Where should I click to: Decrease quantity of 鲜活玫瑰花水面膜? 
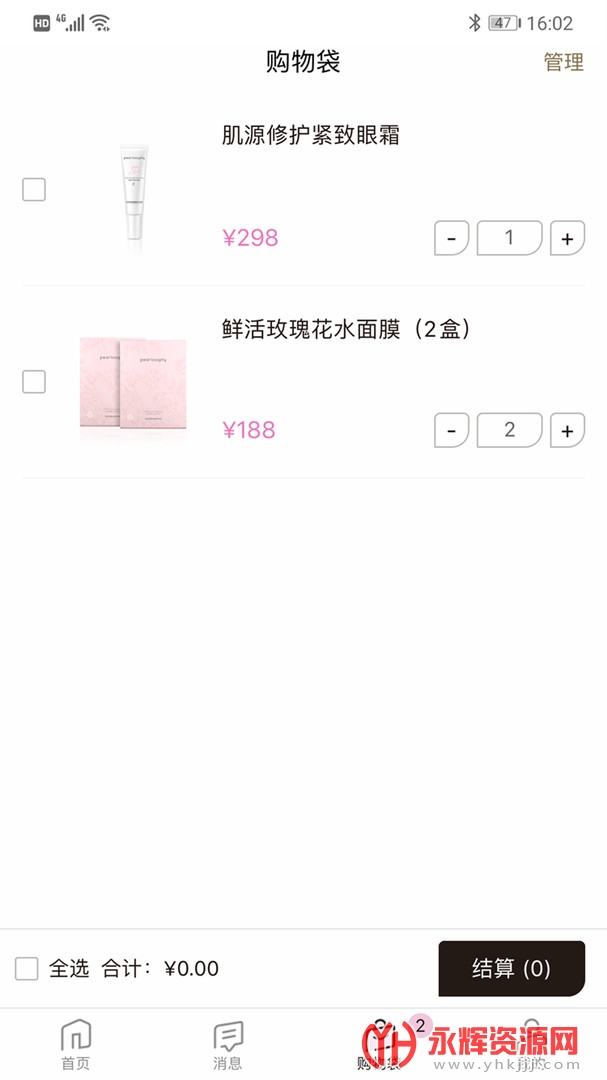point(451,430)
